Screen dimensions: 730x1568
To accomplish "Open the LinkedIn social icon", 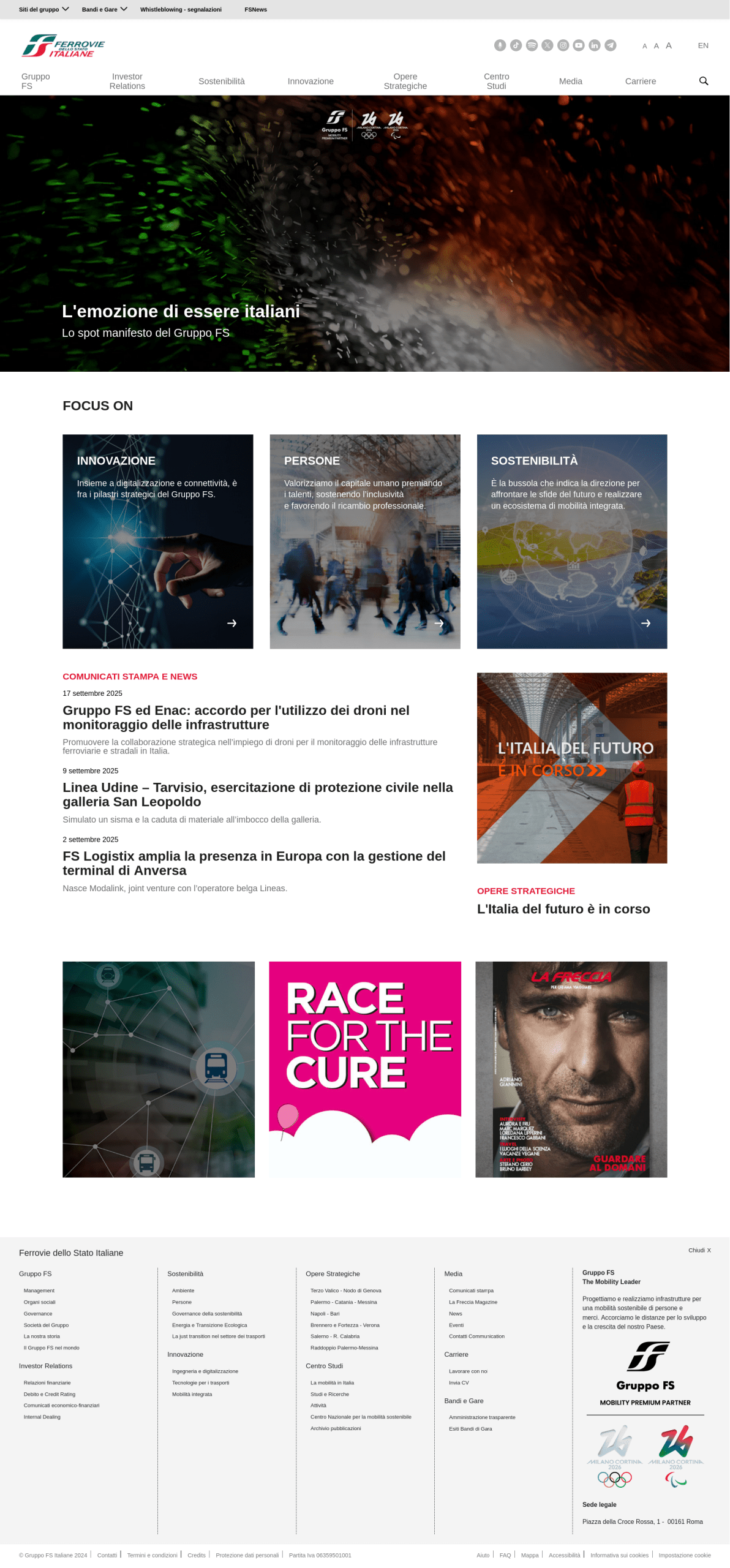I will click(x=594, y=45).
